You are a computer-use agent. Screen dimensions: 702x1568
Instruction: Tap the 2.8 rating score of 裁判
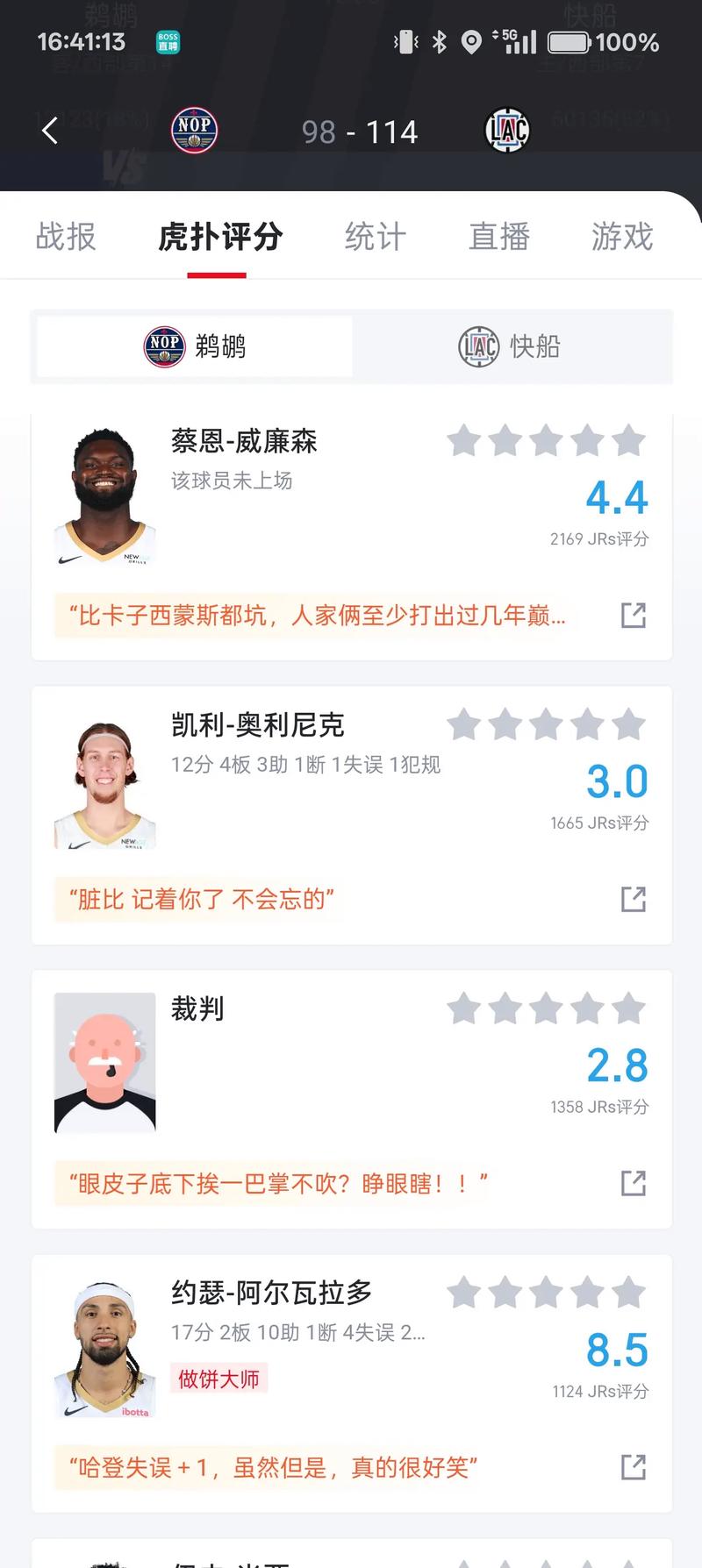click(617, 1066)
